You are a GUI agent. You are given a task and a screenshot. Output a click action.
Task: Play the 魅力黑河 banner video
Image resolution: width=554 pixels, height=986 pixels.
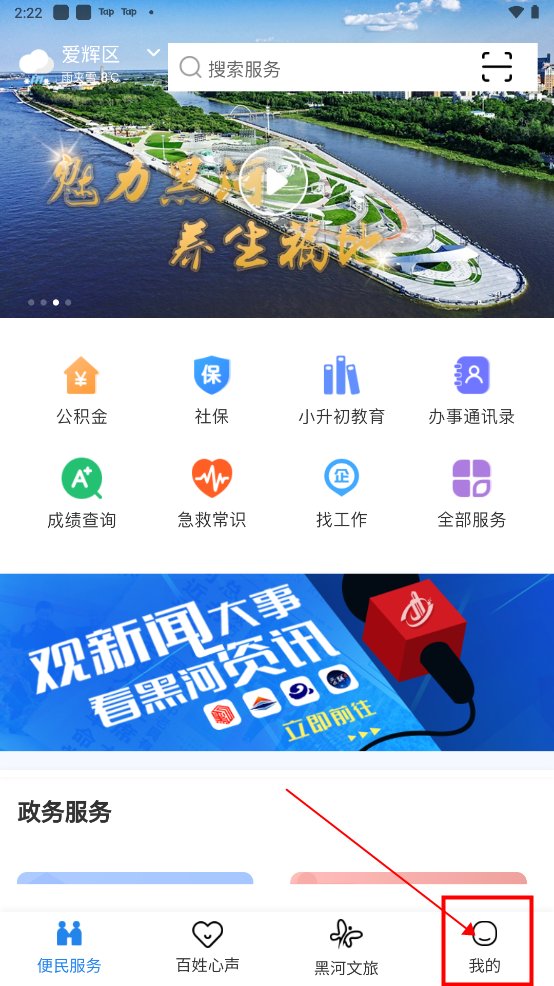[273, 182]
